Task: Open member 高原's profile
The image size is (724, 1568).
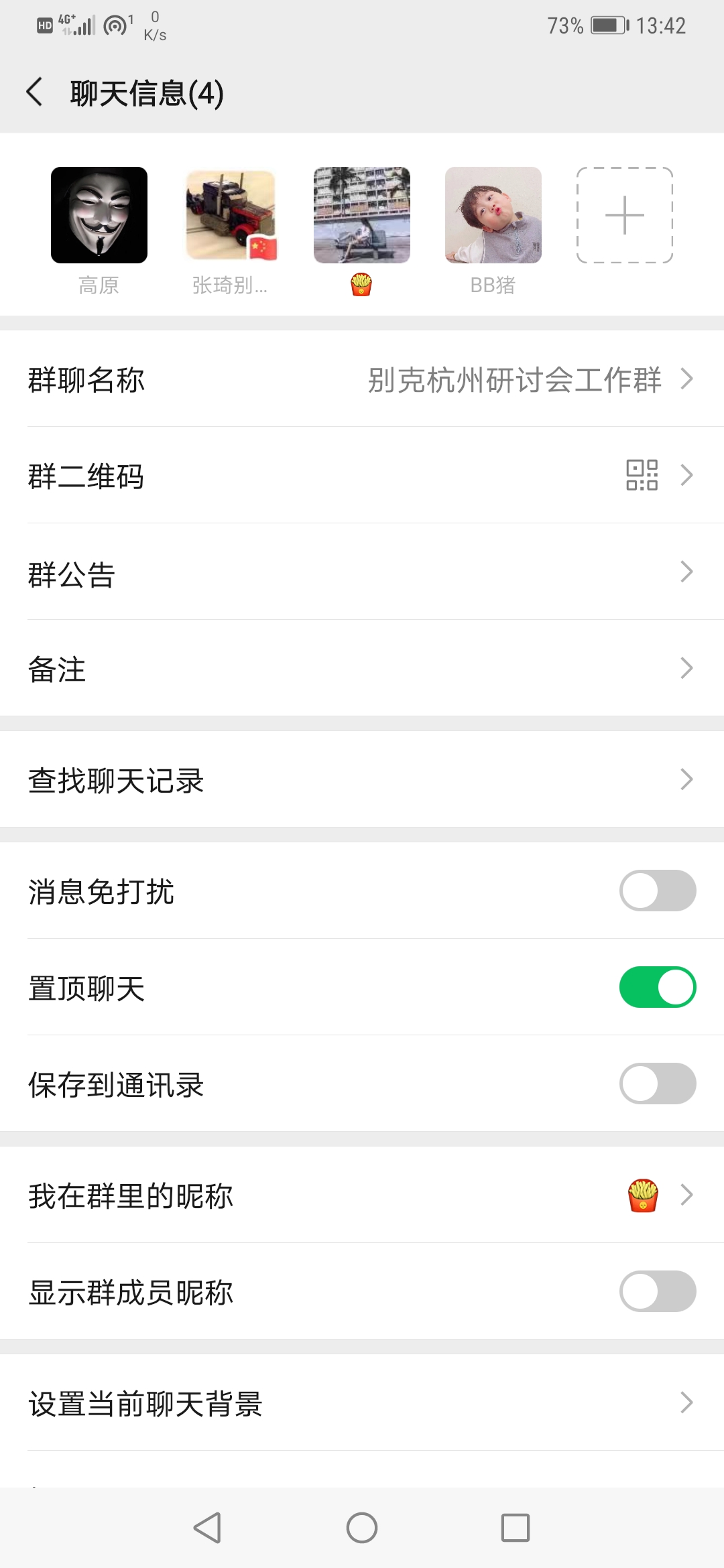Action: (99, 215)
